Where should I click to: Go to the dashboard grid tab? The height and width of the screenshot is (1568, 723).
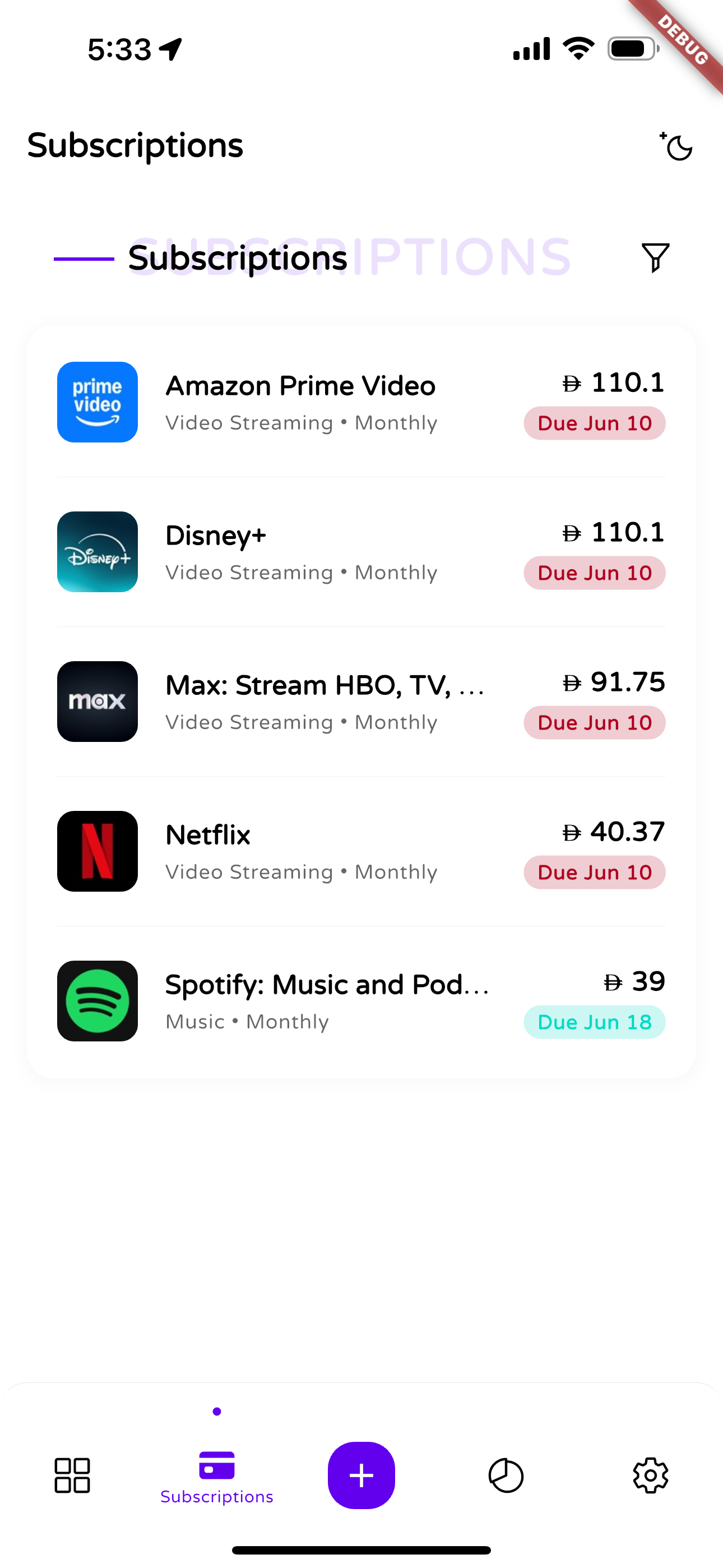(x=72, y=1475)
